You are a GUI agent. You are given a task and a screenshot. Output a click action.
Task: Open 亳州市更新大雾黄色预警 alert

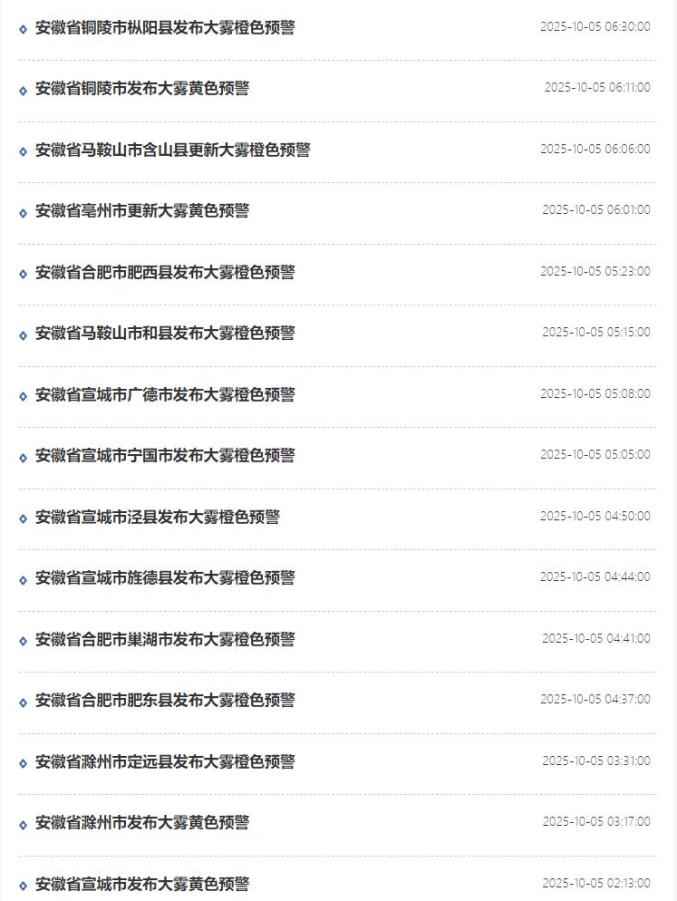click(142, 211)
